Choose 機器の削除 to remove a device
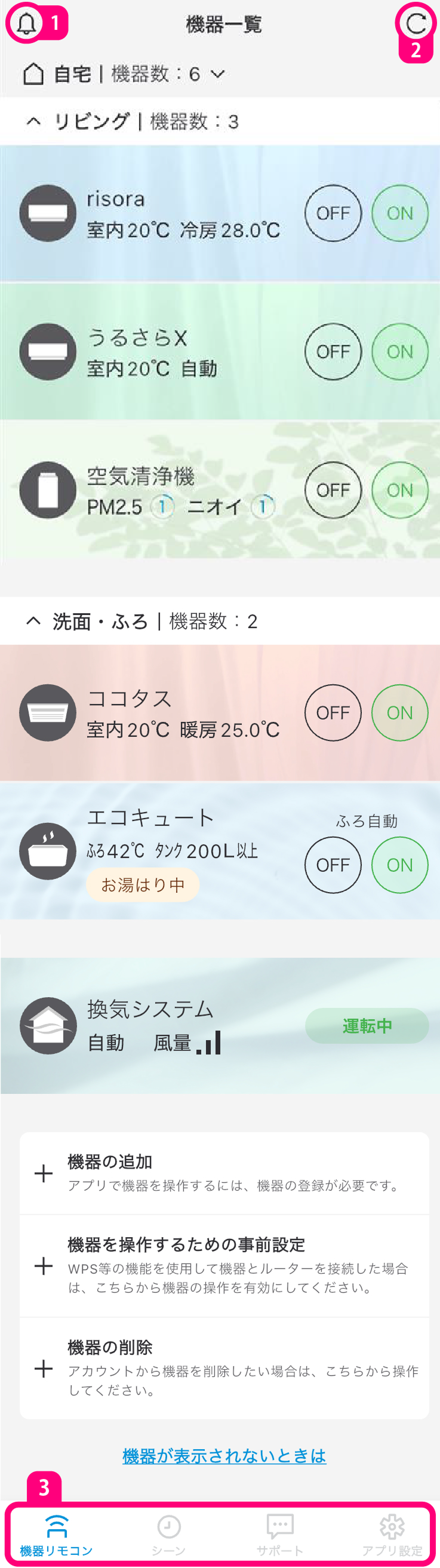This screenshot has width=440, height=1568. 224,1369
